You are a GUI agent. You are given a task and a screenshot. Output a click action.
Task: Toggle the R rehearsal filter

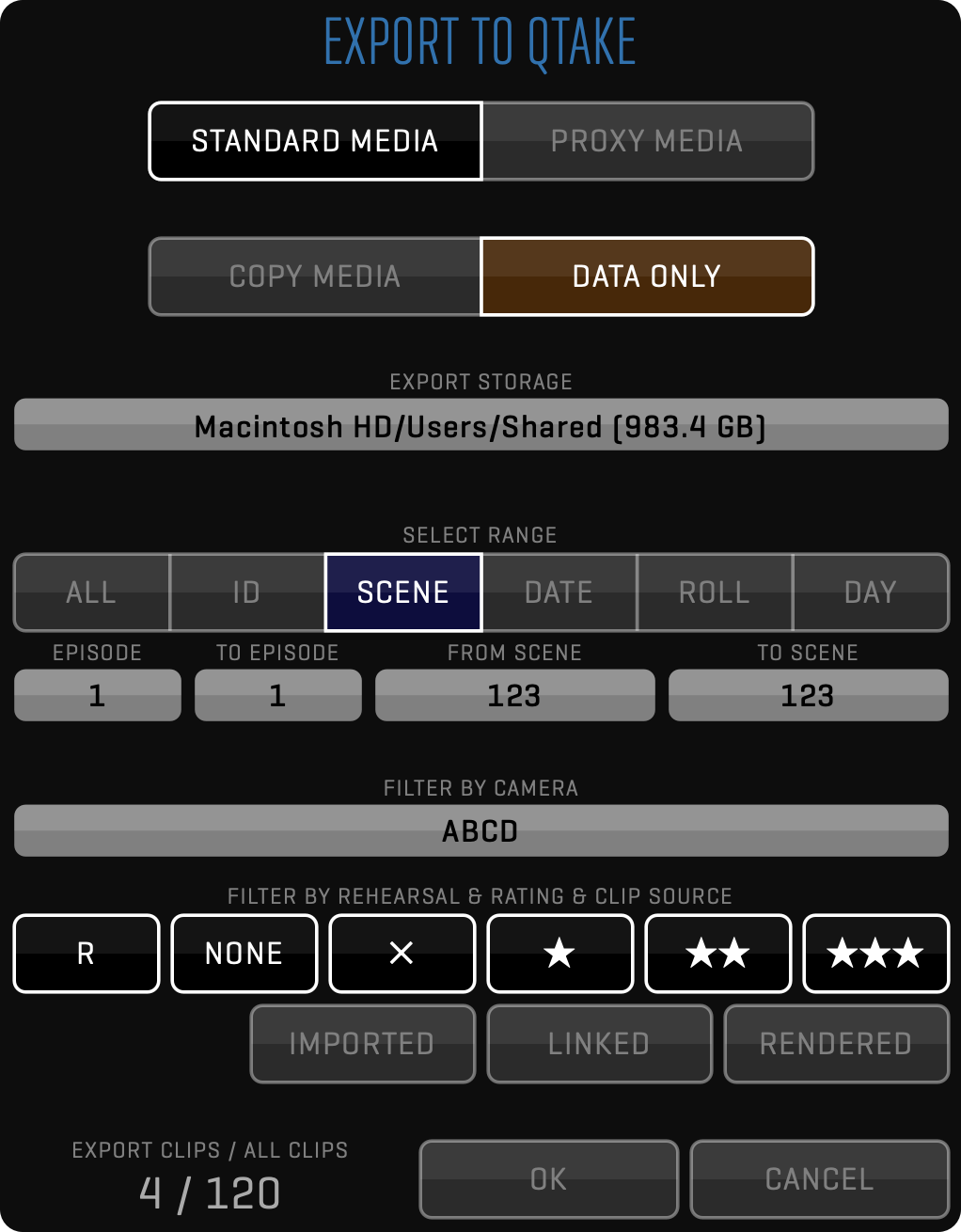[86, 954]
